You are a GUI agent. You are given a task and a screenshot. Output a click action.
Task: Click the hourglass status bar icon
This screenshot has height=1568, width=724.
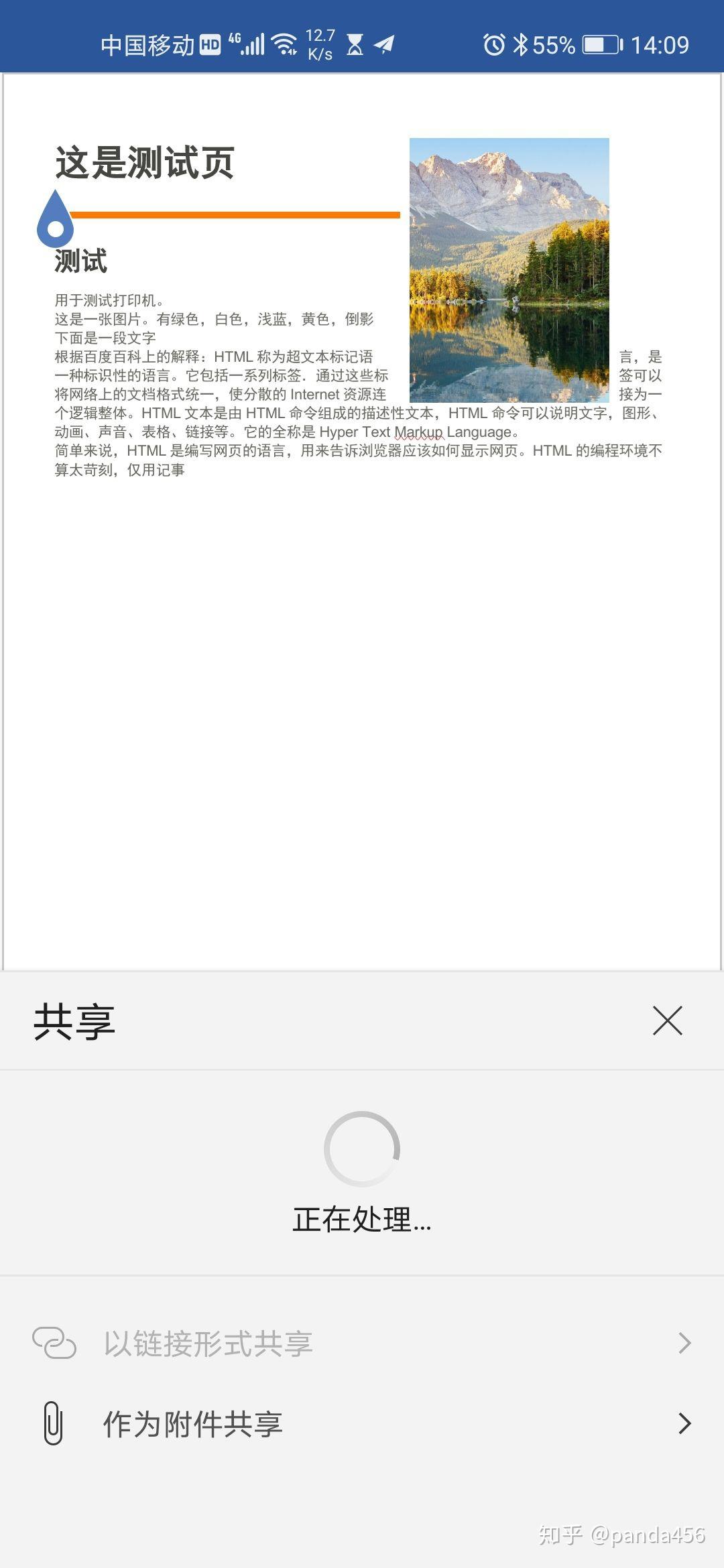tap(353, 44)
